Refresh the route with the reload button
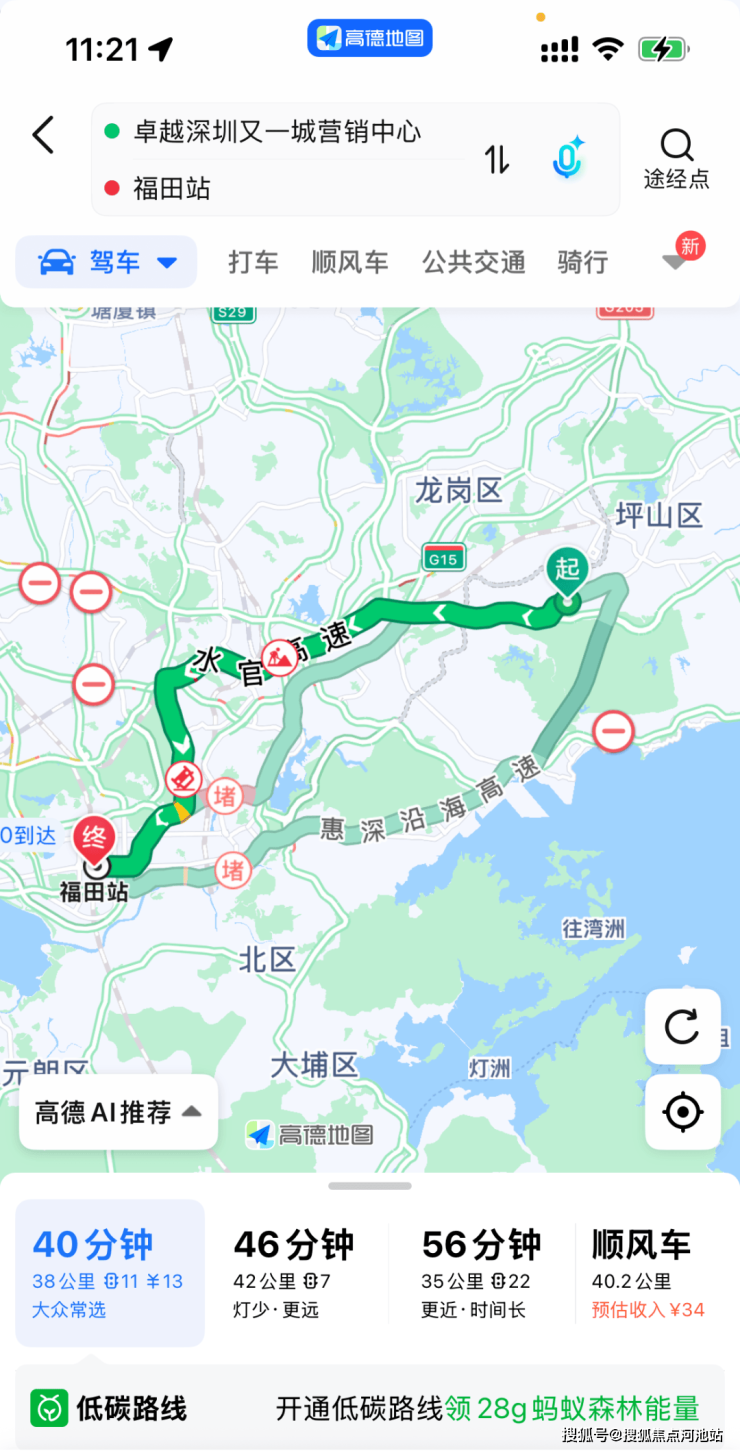Viewport: 740px width, 1451px height. 682,1026
